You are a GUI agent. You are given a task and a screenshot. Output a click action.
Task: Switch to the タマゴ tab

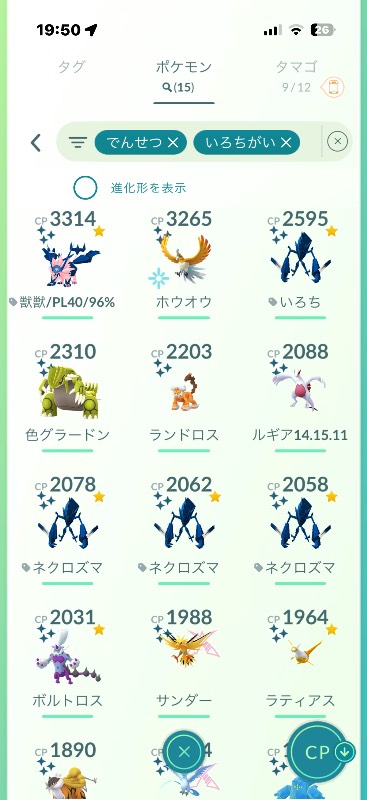point(297,67)
